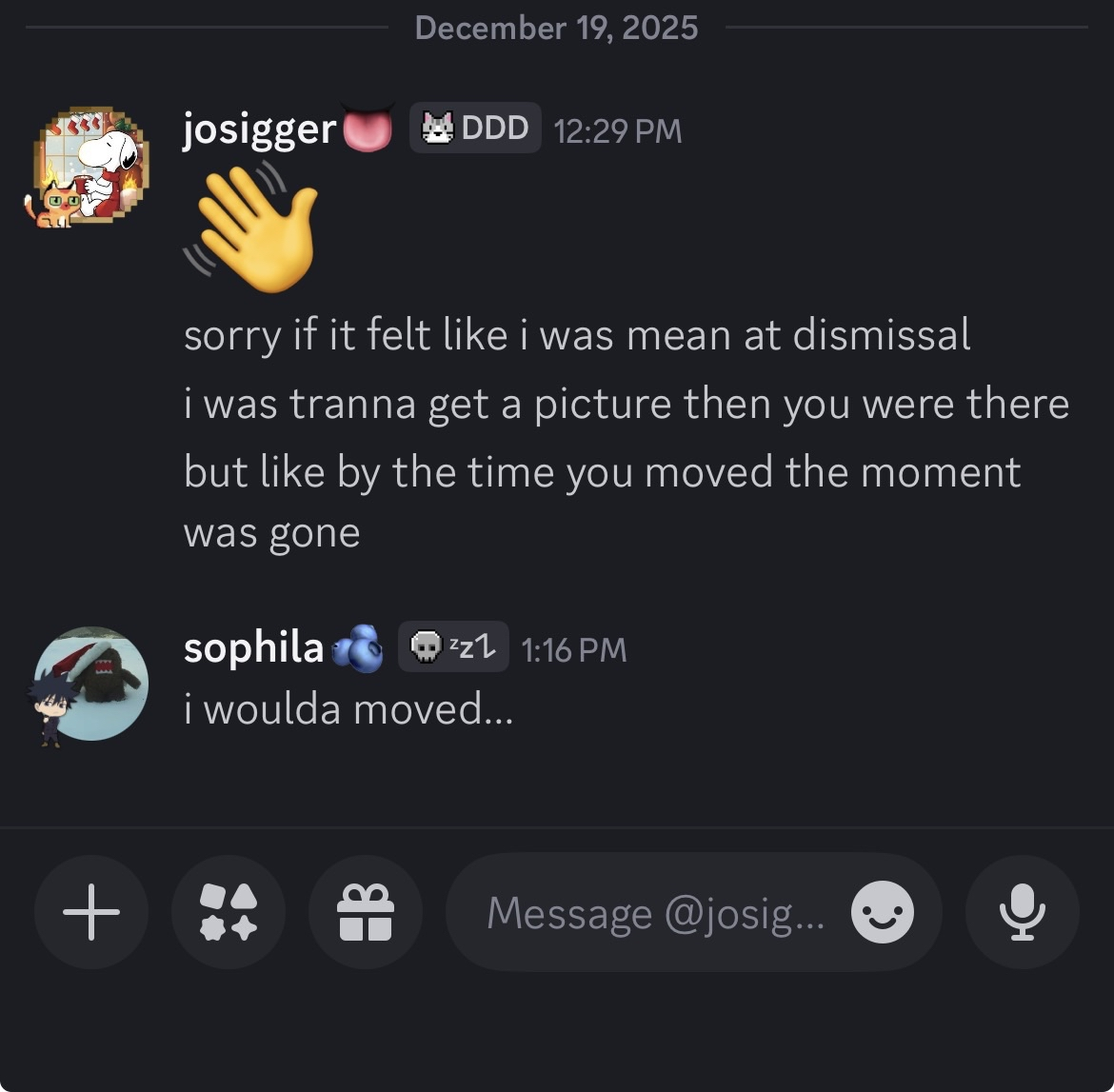Open the DDD server tag
The height and width of the screenshot is (1092, 1114).
coord(475,129)
